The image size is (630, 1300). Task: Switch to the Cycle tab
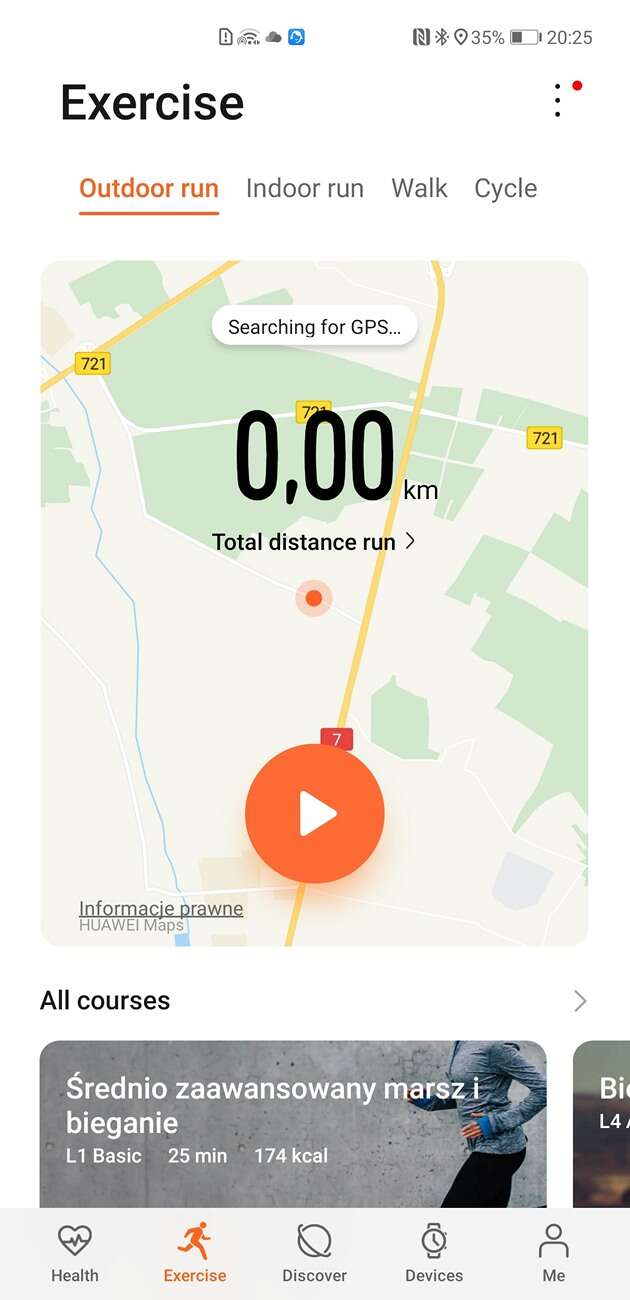click(505, 188)
